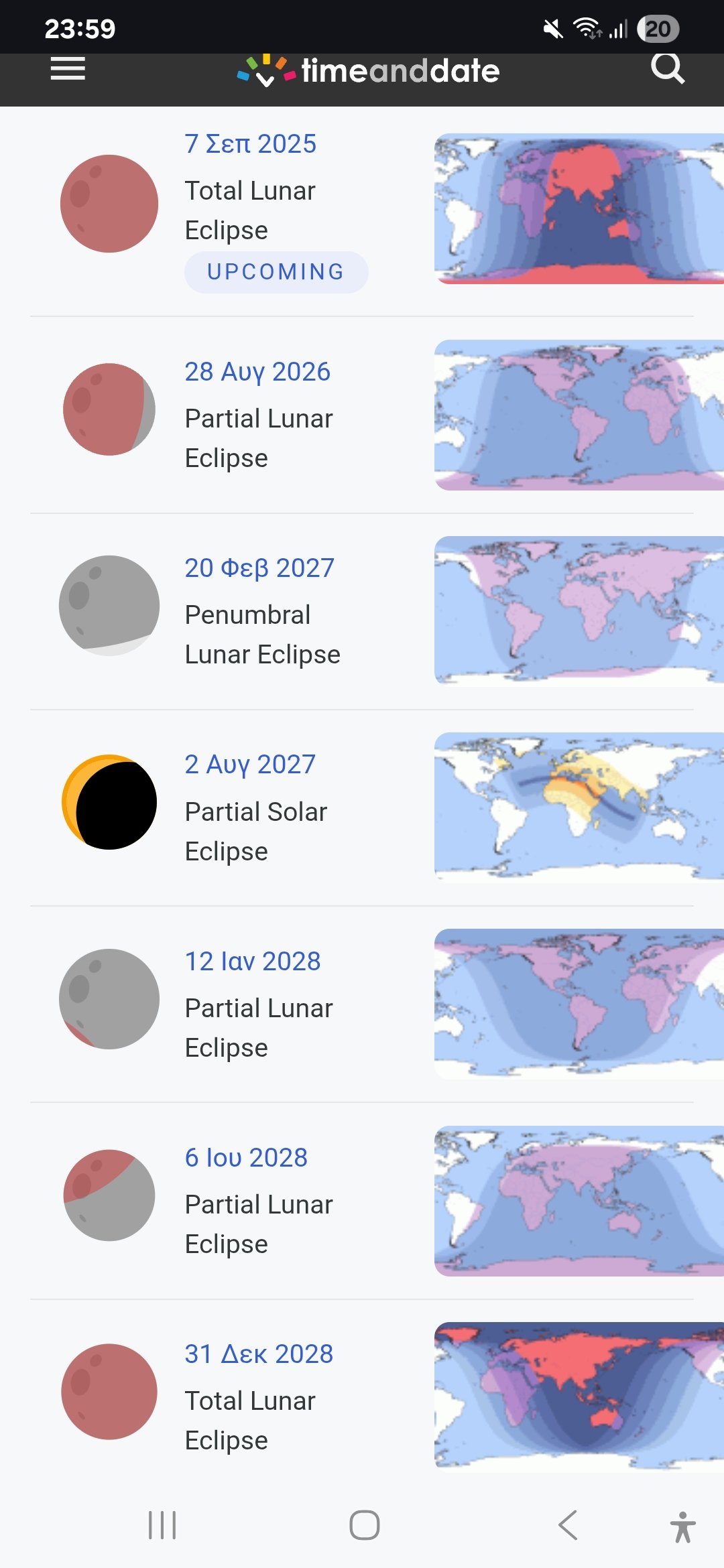
Task: Open the 2 Αυγ 2027 eclipse link
Action: click(x=250, y=765)
